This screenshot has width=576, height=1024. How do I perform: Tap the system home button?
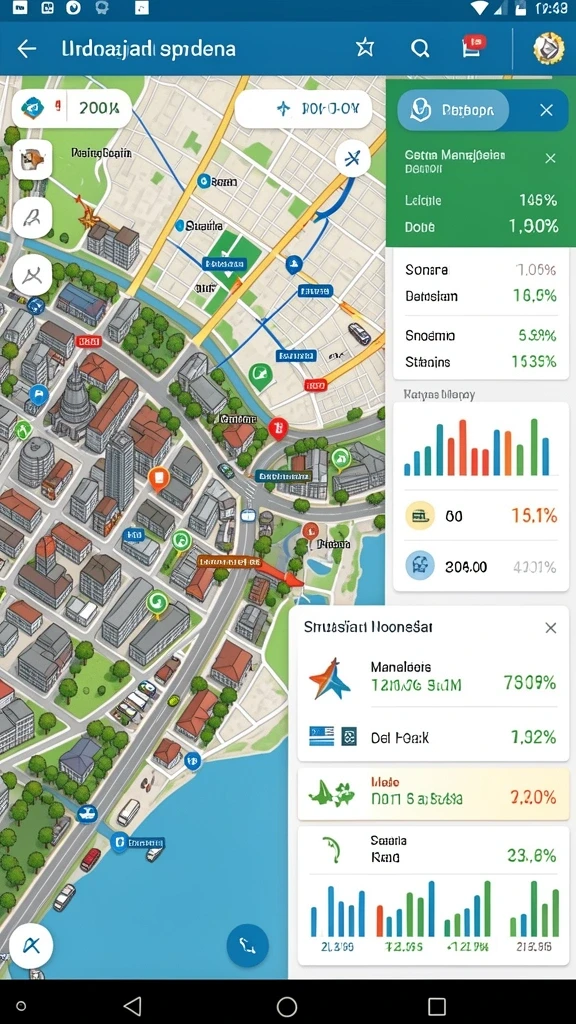[287, 1006]
